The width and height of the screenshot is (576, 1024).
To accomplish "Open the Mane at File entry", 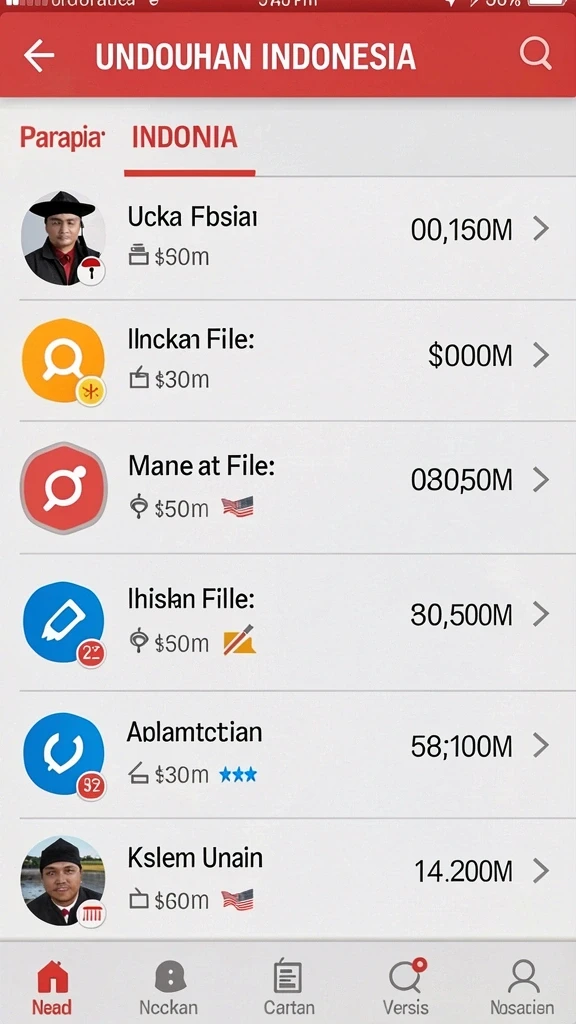I will [x=288, y=487].
